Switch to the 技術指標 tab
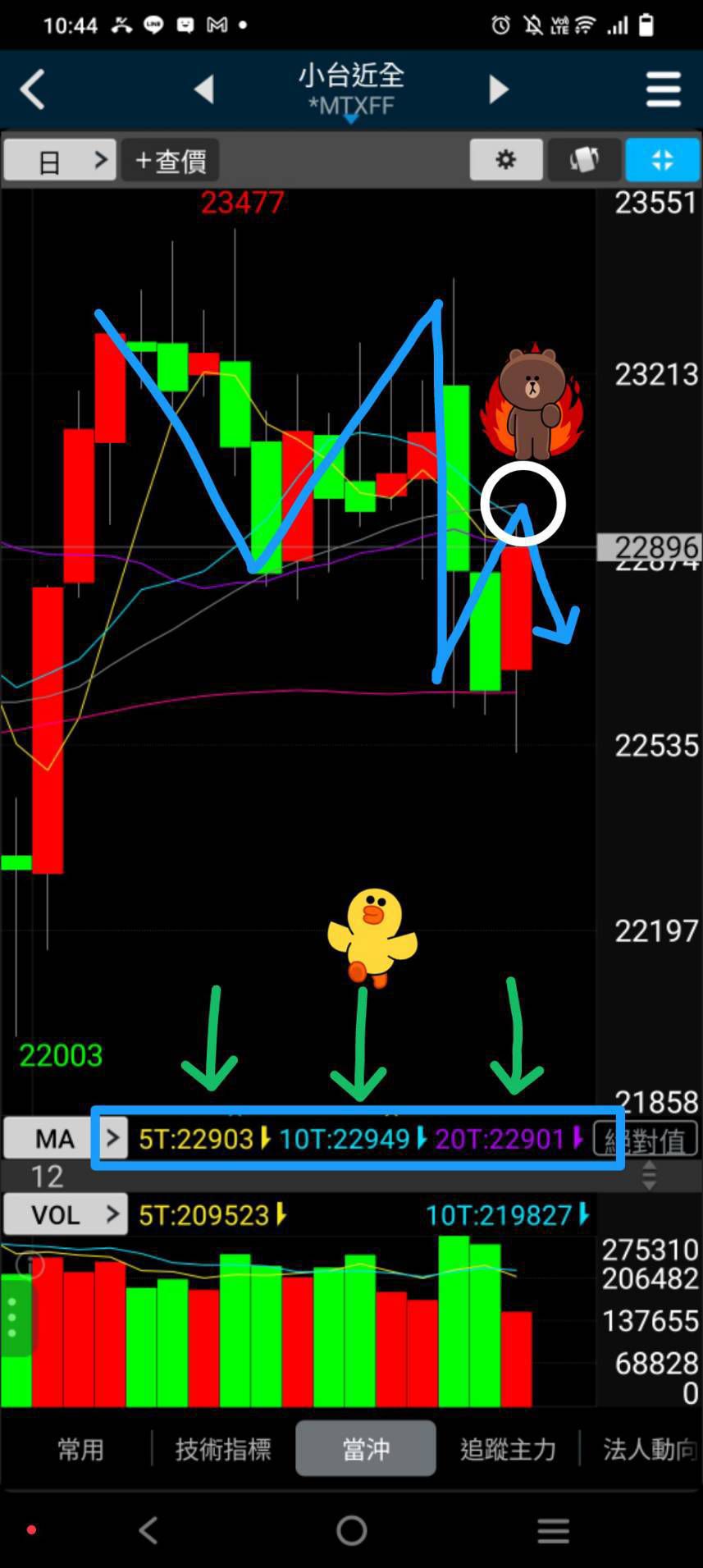 click(x=223, y=1449)
